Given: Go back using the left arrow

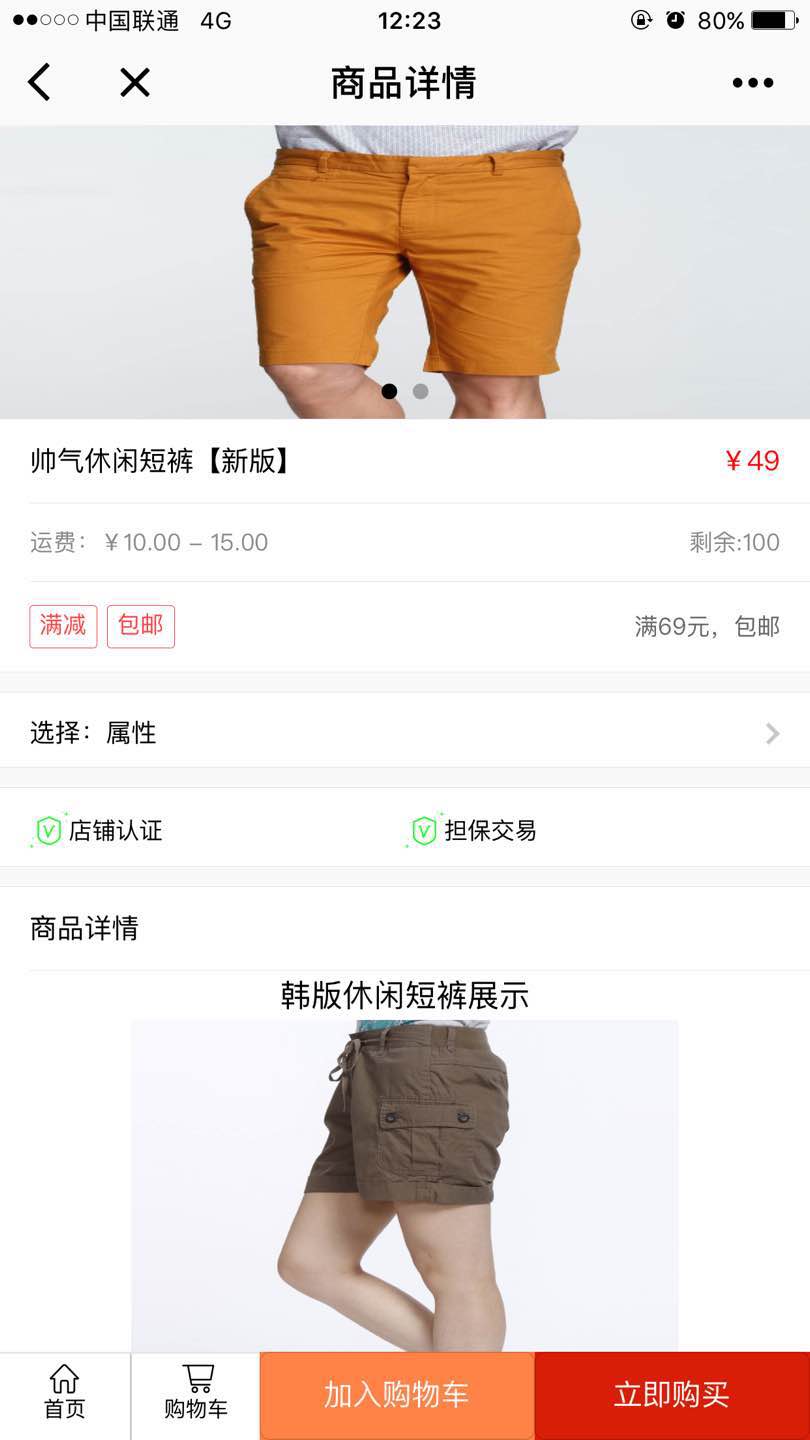Looking at the screenshot, I should [x=39, y=82].
